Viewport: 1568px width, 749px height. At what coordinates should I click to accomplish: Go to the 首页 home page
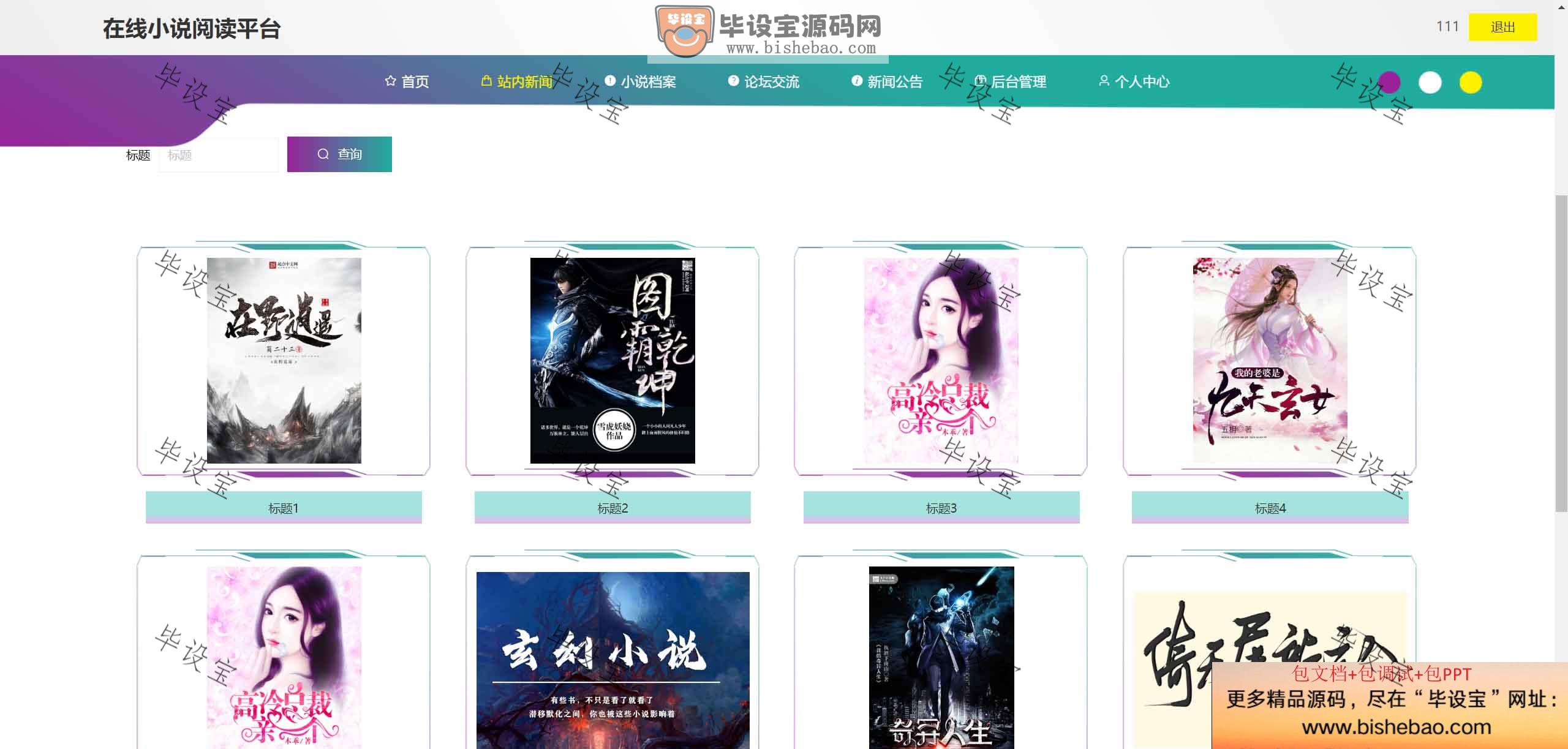[407, 81]
